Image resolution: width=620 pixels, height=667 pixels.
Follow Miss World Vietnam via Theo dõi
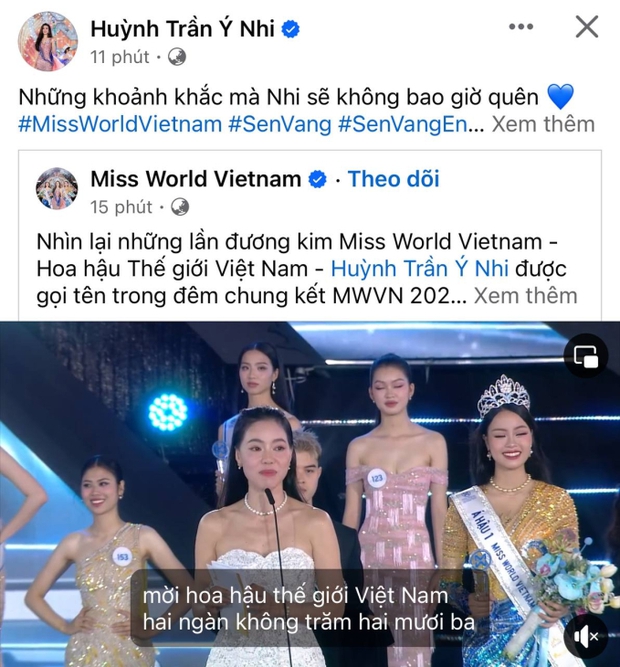pos(394,179)
